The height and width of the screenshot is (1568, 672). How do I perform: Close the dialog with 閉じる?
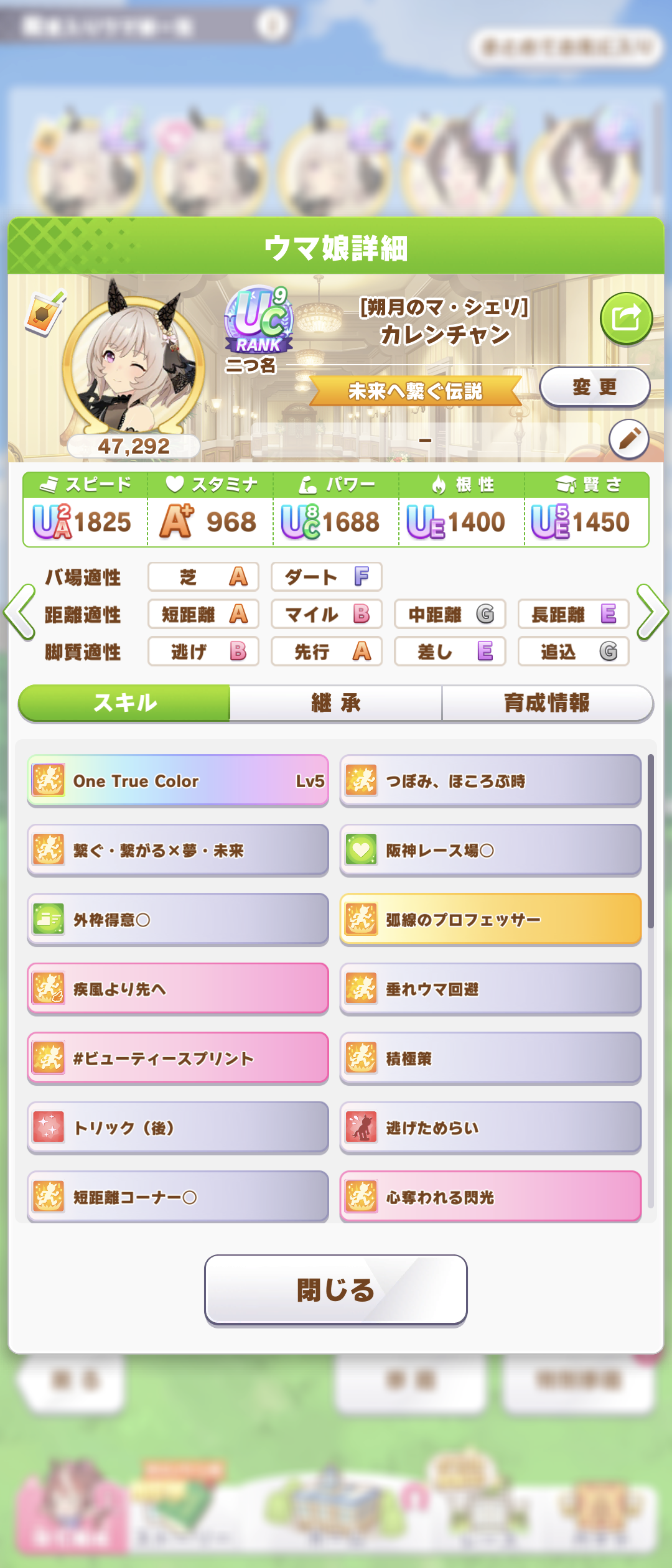(x=336, y=1290)
